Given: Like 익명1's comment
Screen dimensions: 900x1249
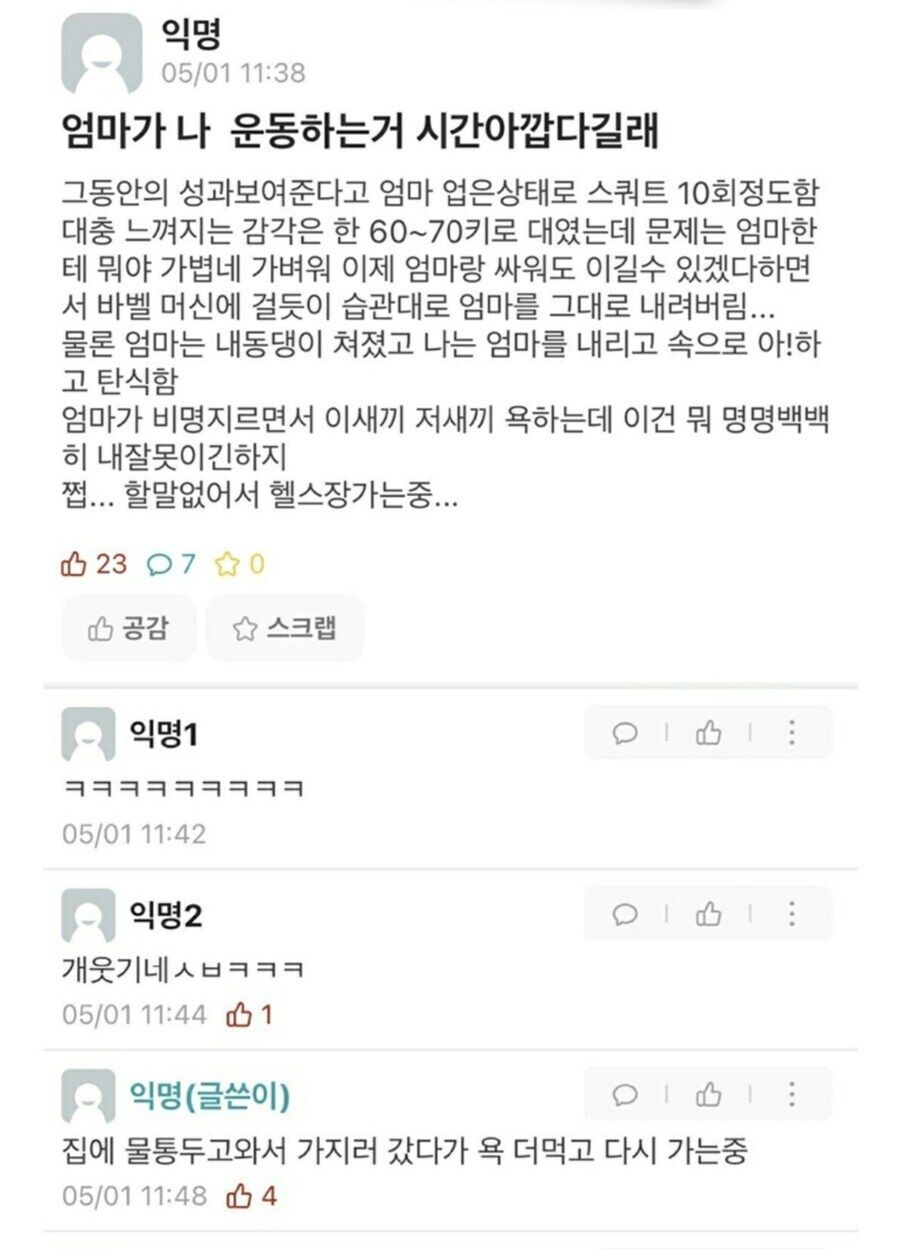Looking at the screenshot, I should click(709, 733).
